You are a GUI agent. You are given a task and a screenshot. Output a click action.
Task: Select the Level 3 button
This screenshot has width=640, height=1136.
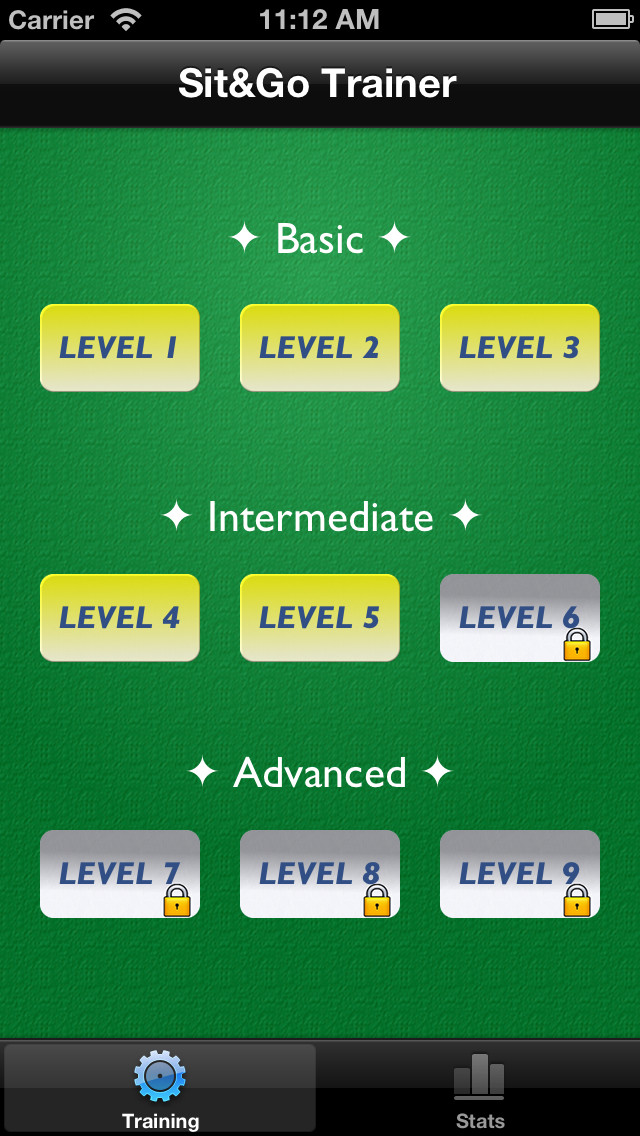(x=520, y=348)
